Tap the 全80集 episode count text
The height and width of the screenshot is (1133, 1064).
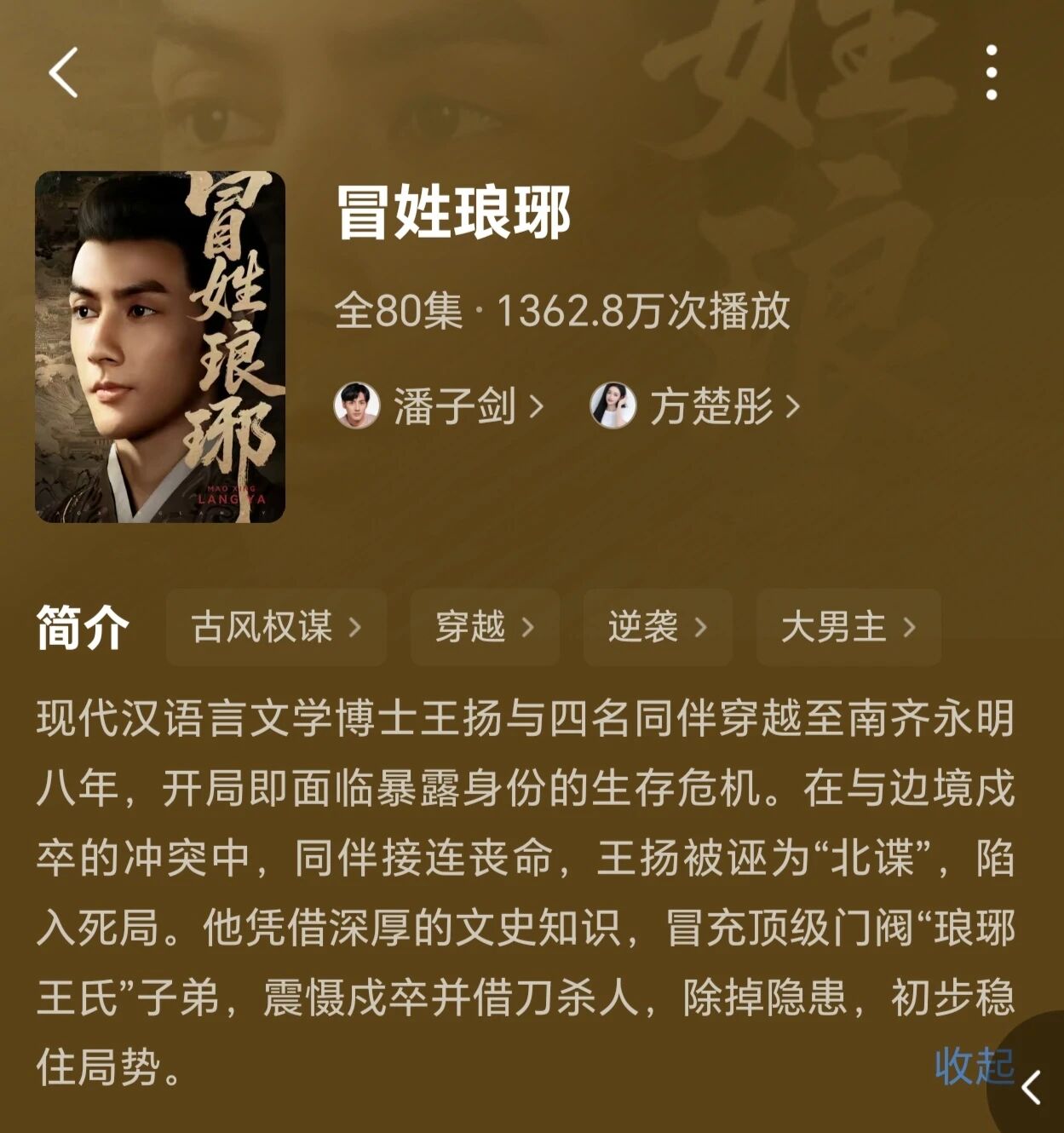click(x=398, y=313)
